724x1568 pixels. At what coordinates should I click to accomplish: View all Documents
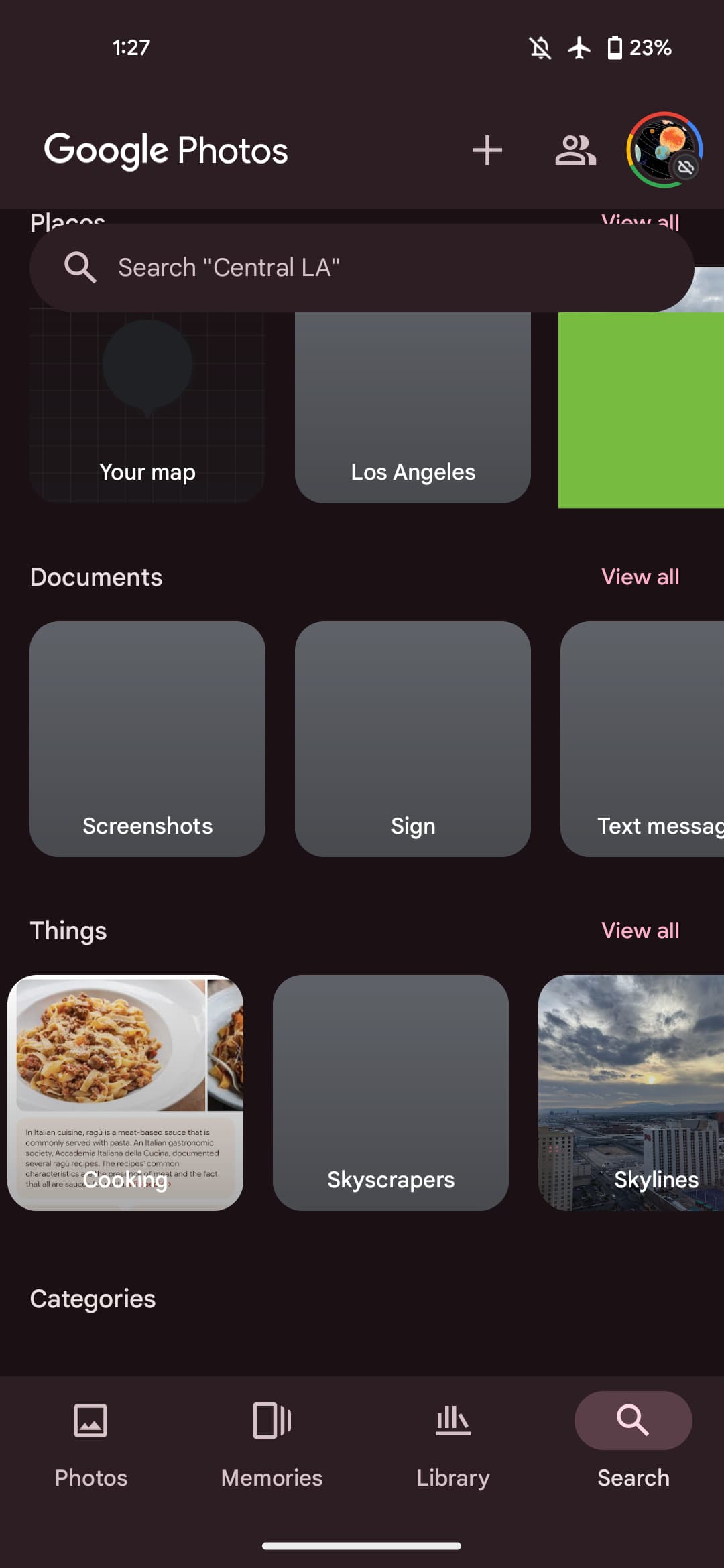click(x=640, y=577)
